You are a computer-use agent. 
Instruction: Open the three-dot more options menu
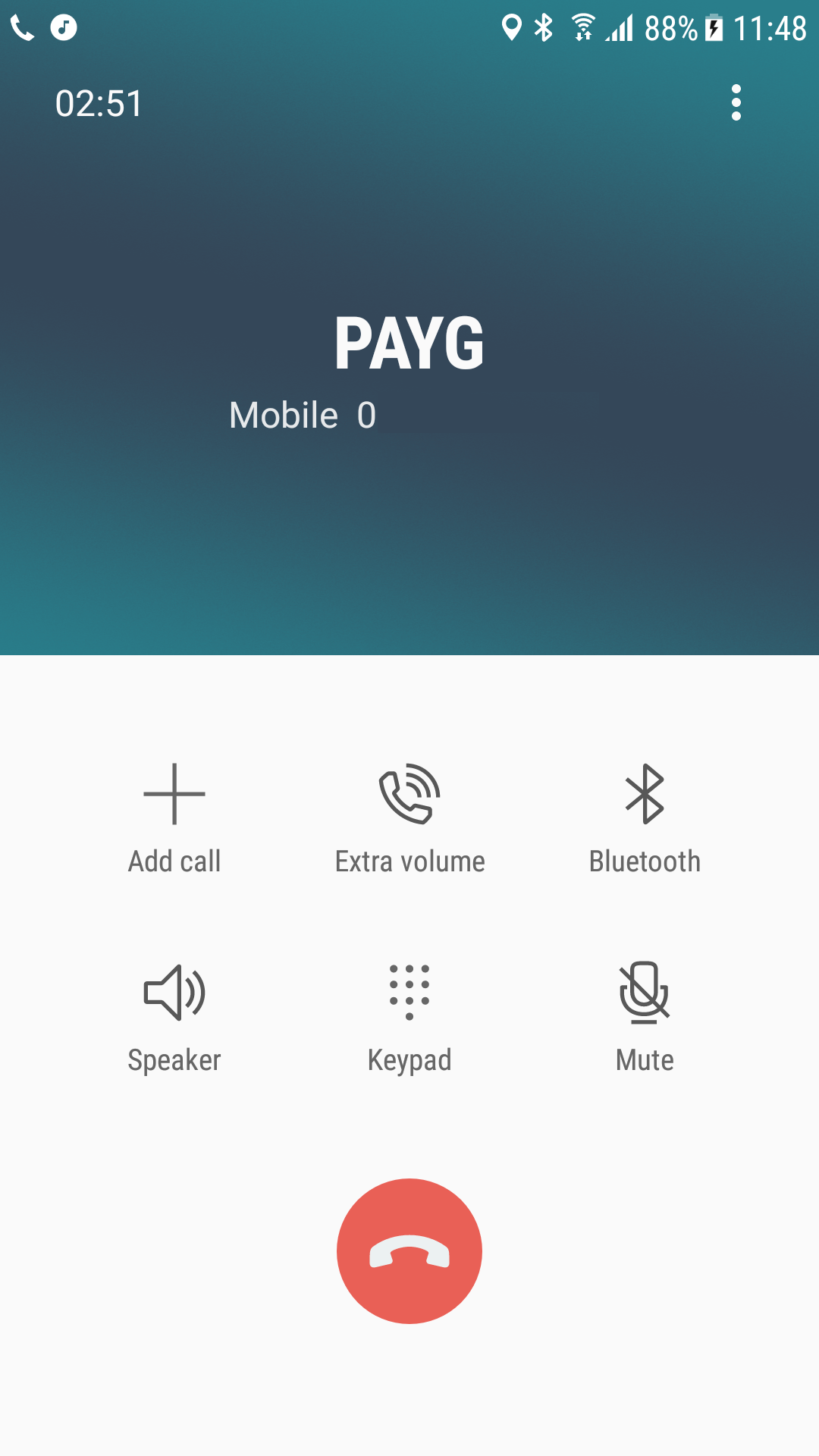click(736, 103)
